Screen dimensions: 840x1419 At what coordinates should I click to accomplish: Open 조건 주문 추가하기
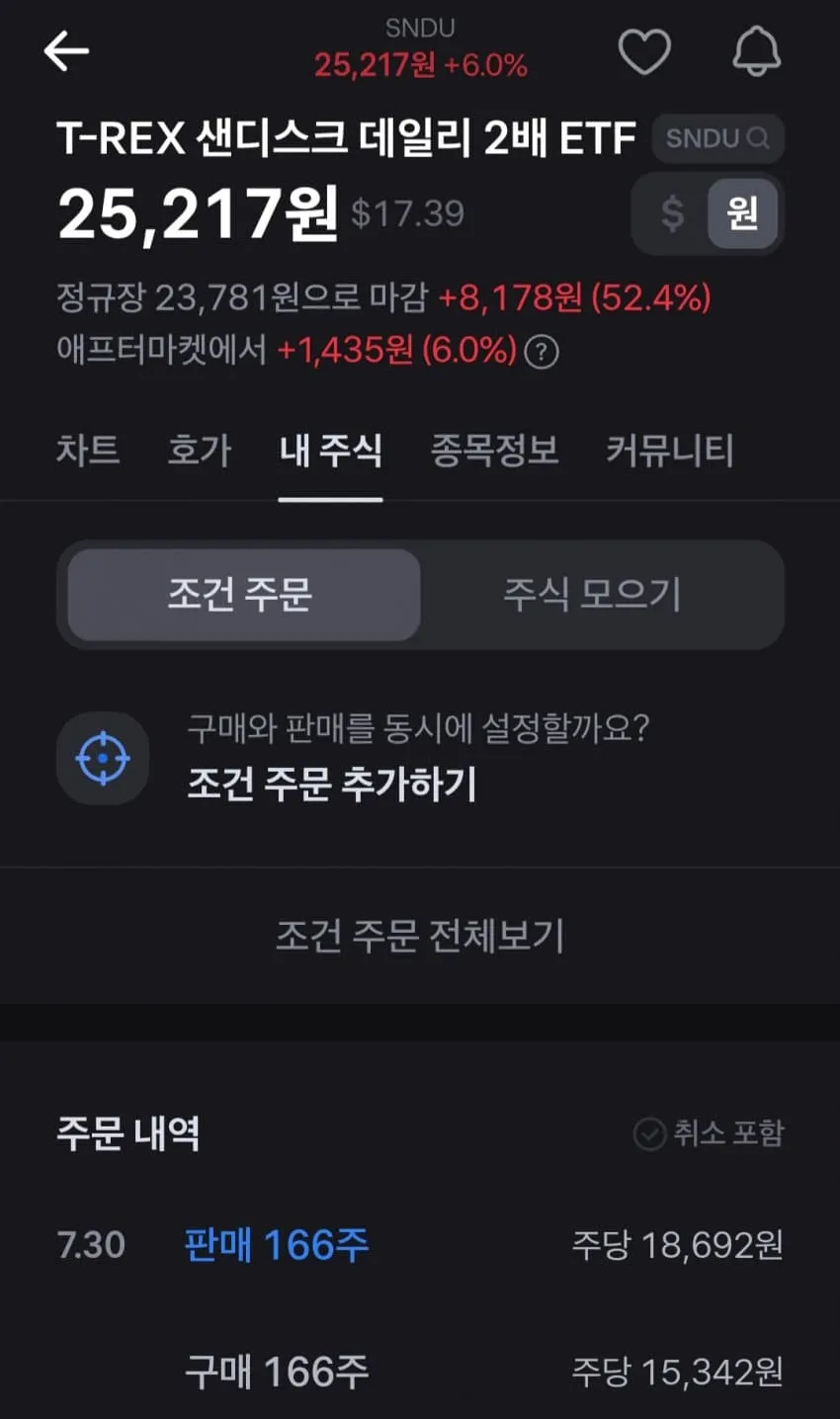420,759
